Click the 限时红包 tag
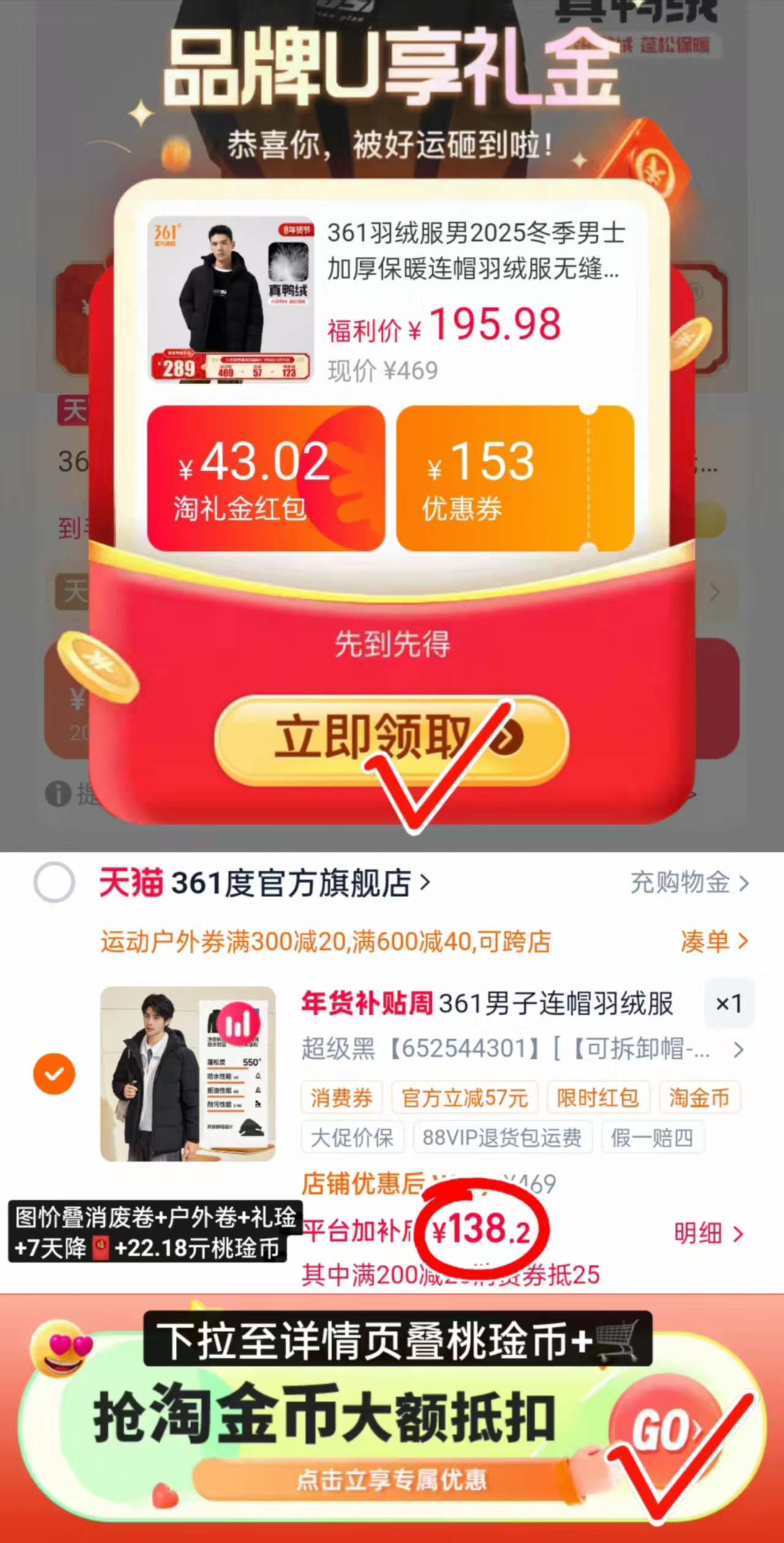Viewport: 784px width, 1543px height. (x=598, y=1098)
